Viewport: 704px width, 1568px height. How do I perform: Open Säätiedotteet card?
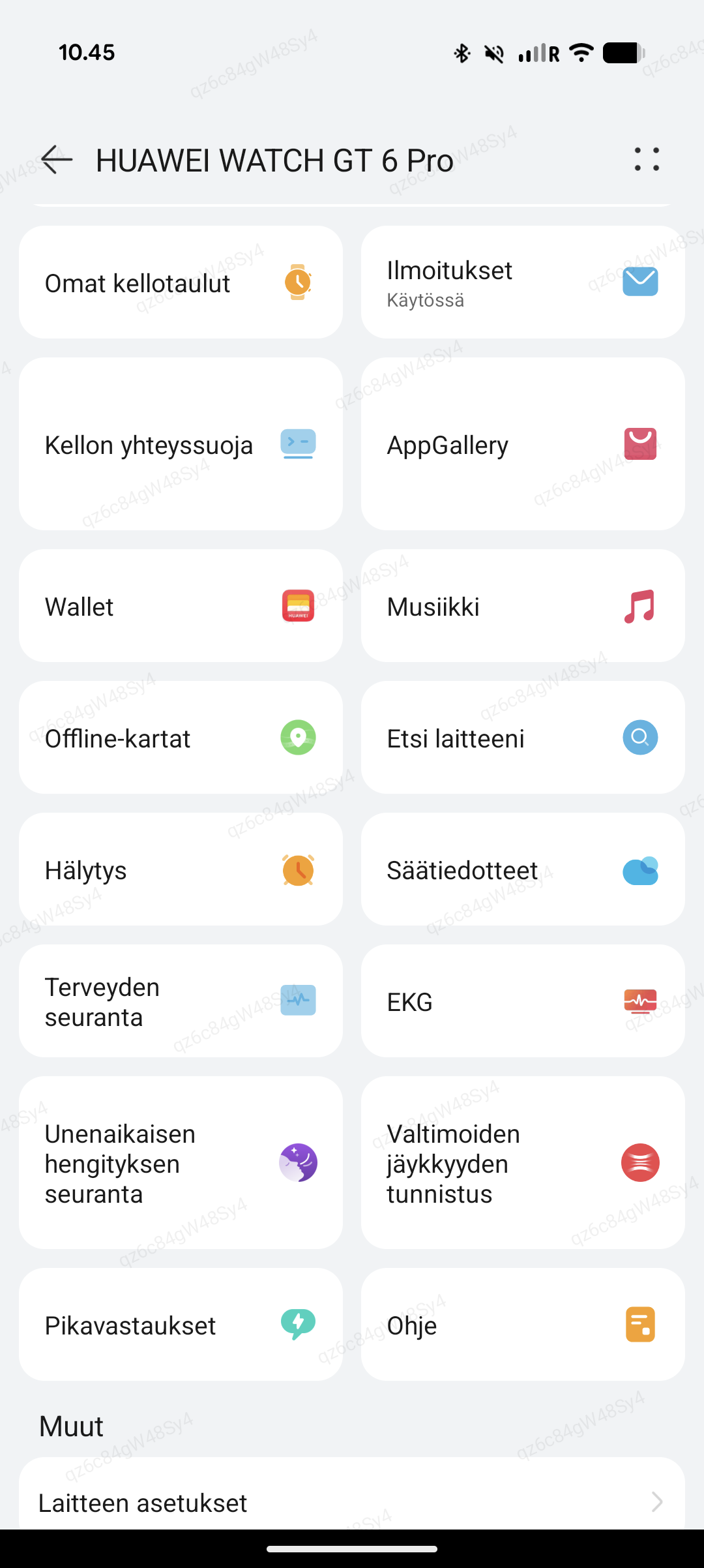click(x=523, y=869)
